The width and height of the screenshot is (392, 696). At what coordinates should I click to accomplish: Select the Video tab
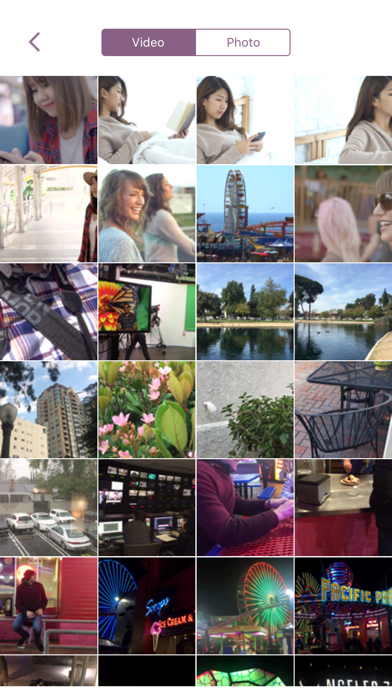click(148, 43)
